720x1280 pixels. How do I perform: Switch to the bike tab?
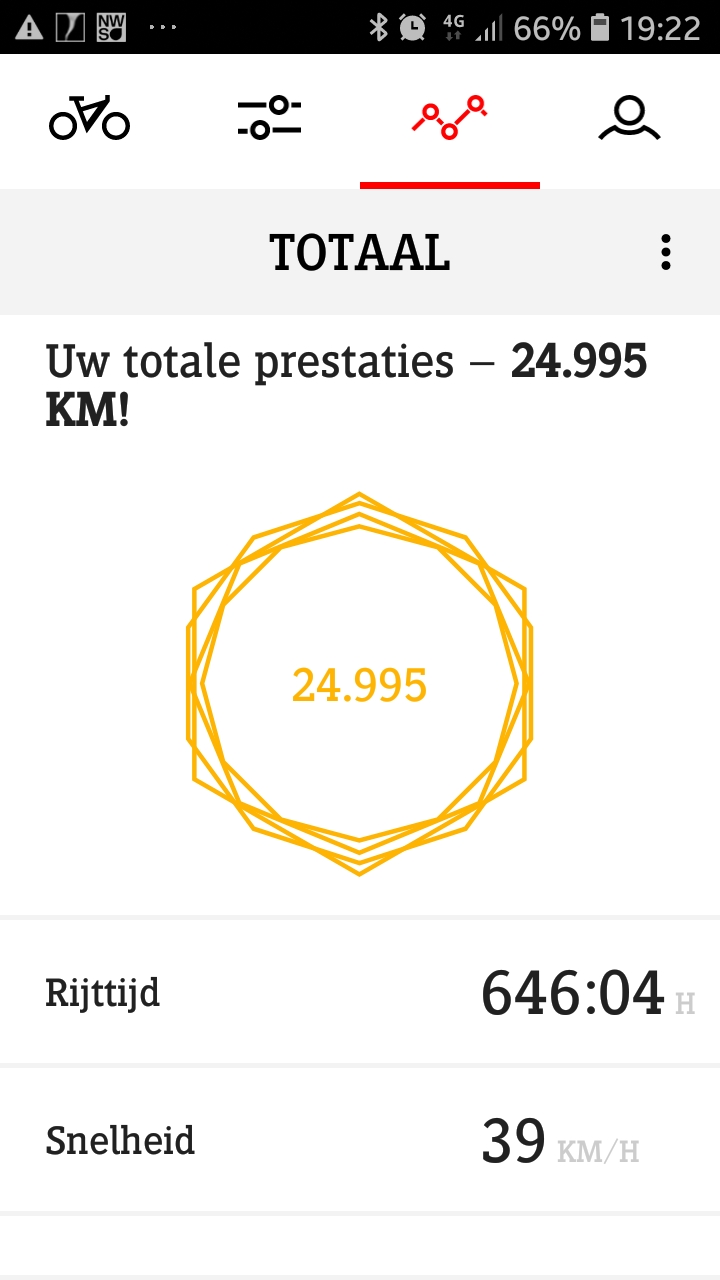pyautogui.click(x=90, y=119)
